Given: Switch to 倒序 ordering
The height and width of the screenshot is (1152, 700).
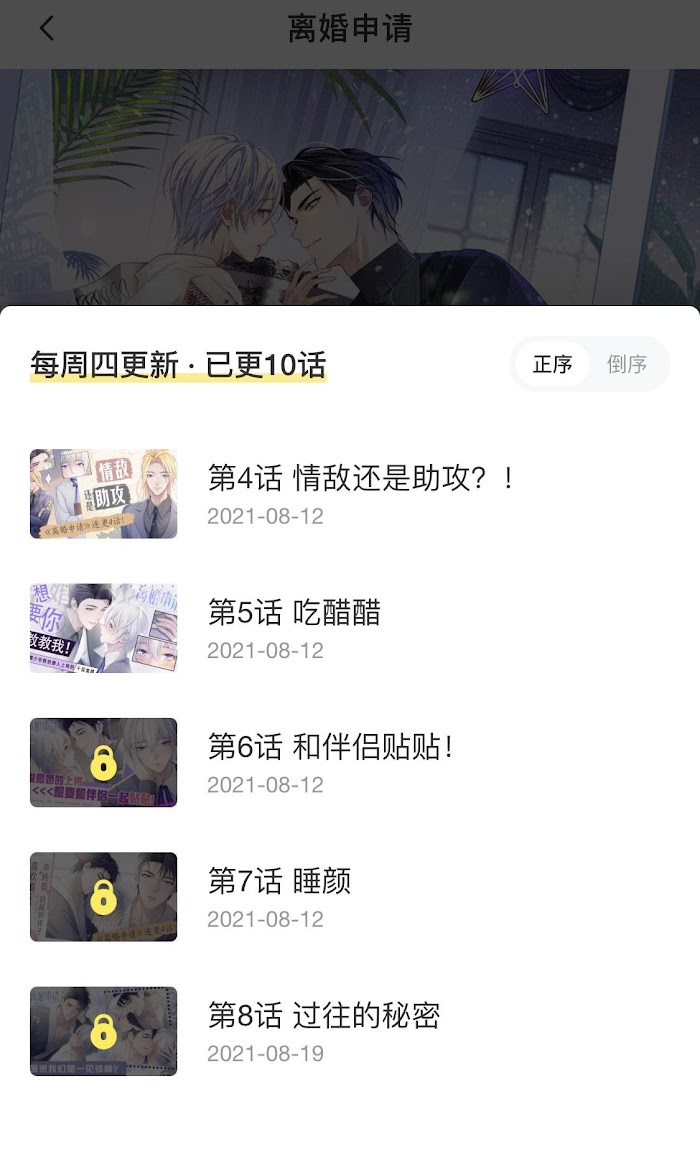Looking at the screenshot, I should [627, 365].
